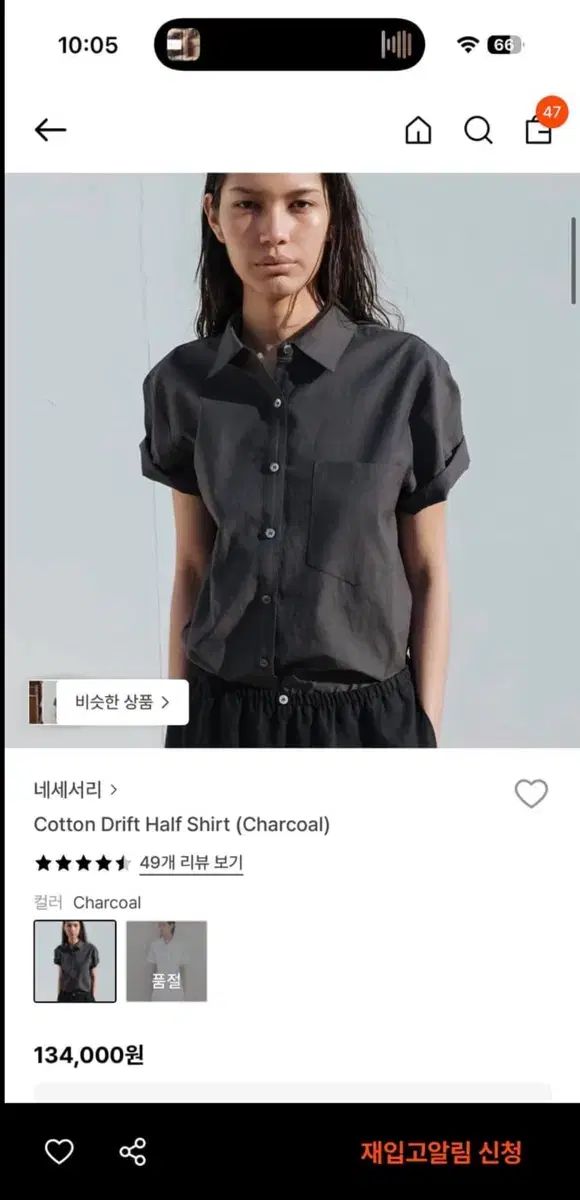View the 49개 리뷰 보기 reviews link

(x=191, y=862)
